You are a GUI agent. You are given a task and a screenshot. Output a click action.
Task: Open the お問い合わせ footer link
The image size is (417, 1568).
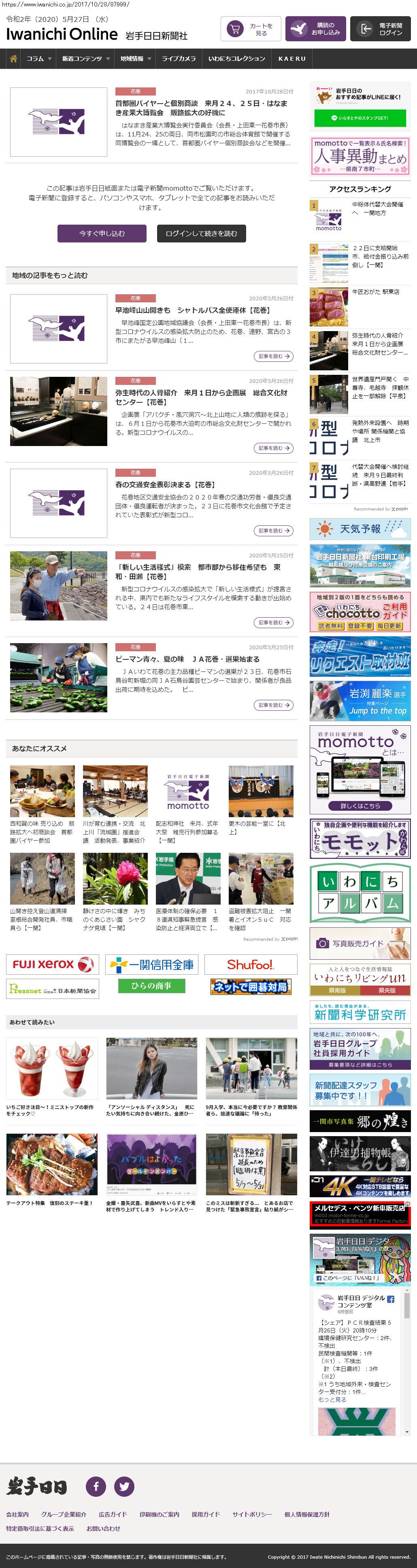click(x=103, y=1528)
